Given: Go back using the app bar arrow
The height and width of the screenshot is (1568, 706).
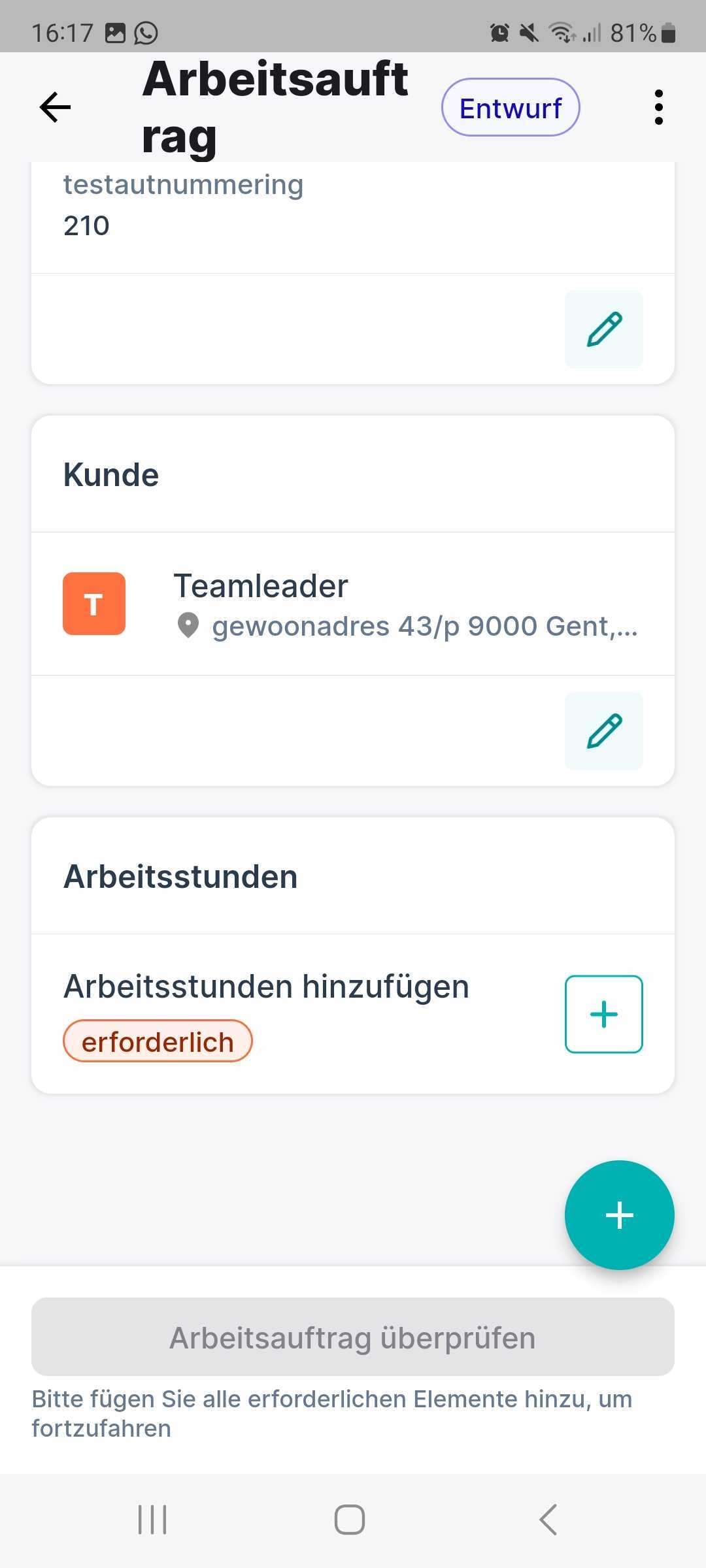Looking at the screenshot, I should tap(55, 107).
